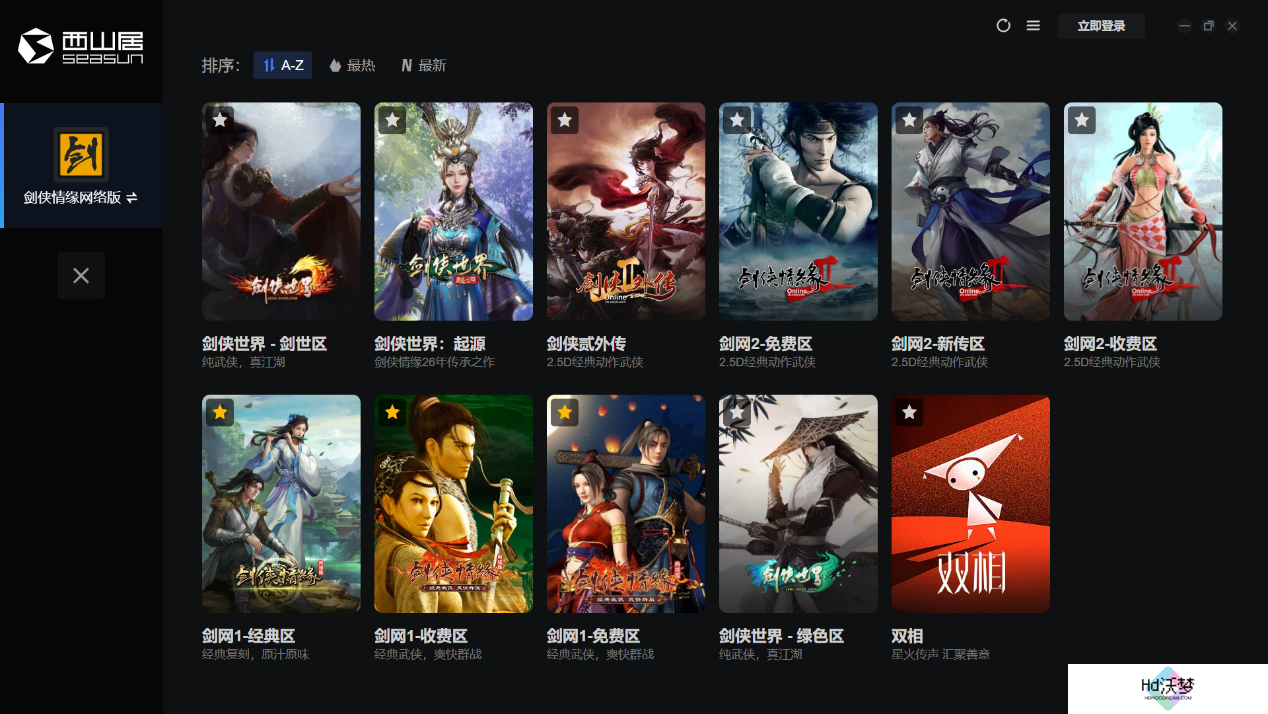The height and width of the screenshot is (714, 1268).
Task: Open the 双相 game card
Action: tap(970, 504)
